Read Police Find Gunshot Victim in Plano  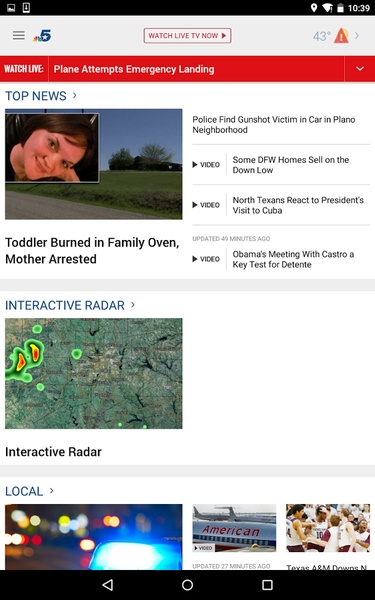(x=274, y=125)
